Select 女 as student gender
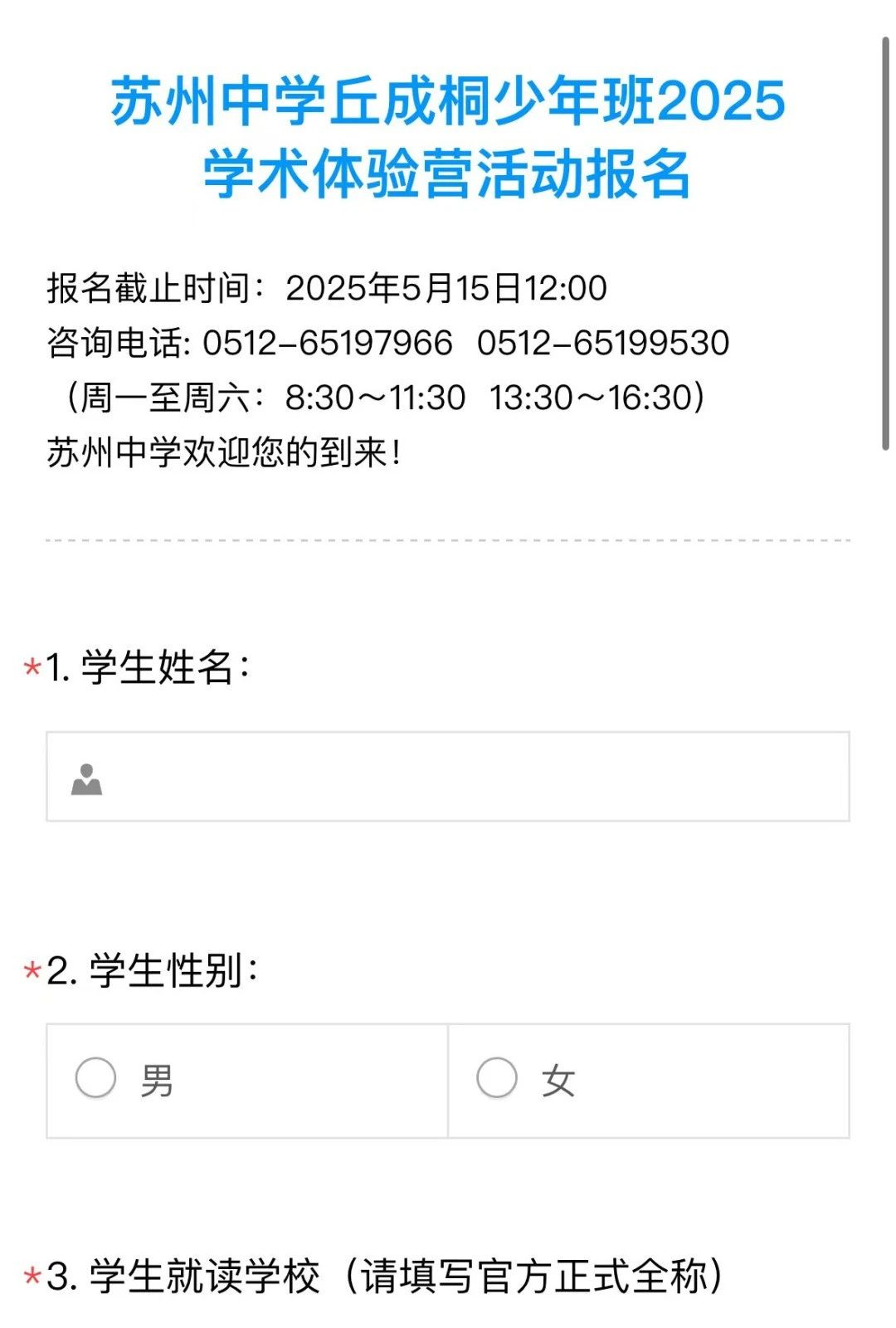Viewport: 896px width, 1328px height. [x=497, y=1078]
